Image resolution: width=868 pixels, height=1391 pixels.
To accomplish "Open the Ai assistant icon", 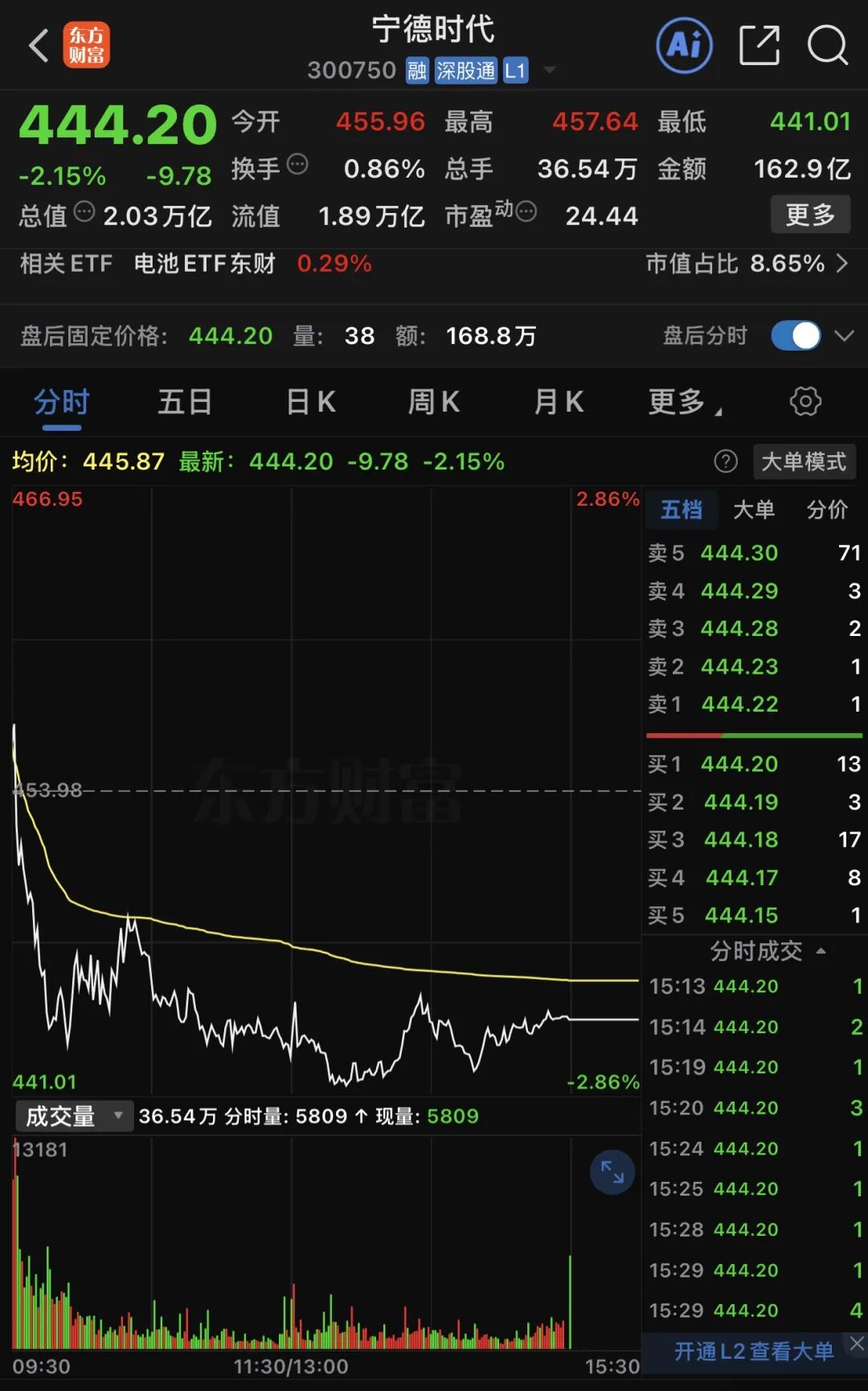I will pyautogui.click(x=684, y=46).
